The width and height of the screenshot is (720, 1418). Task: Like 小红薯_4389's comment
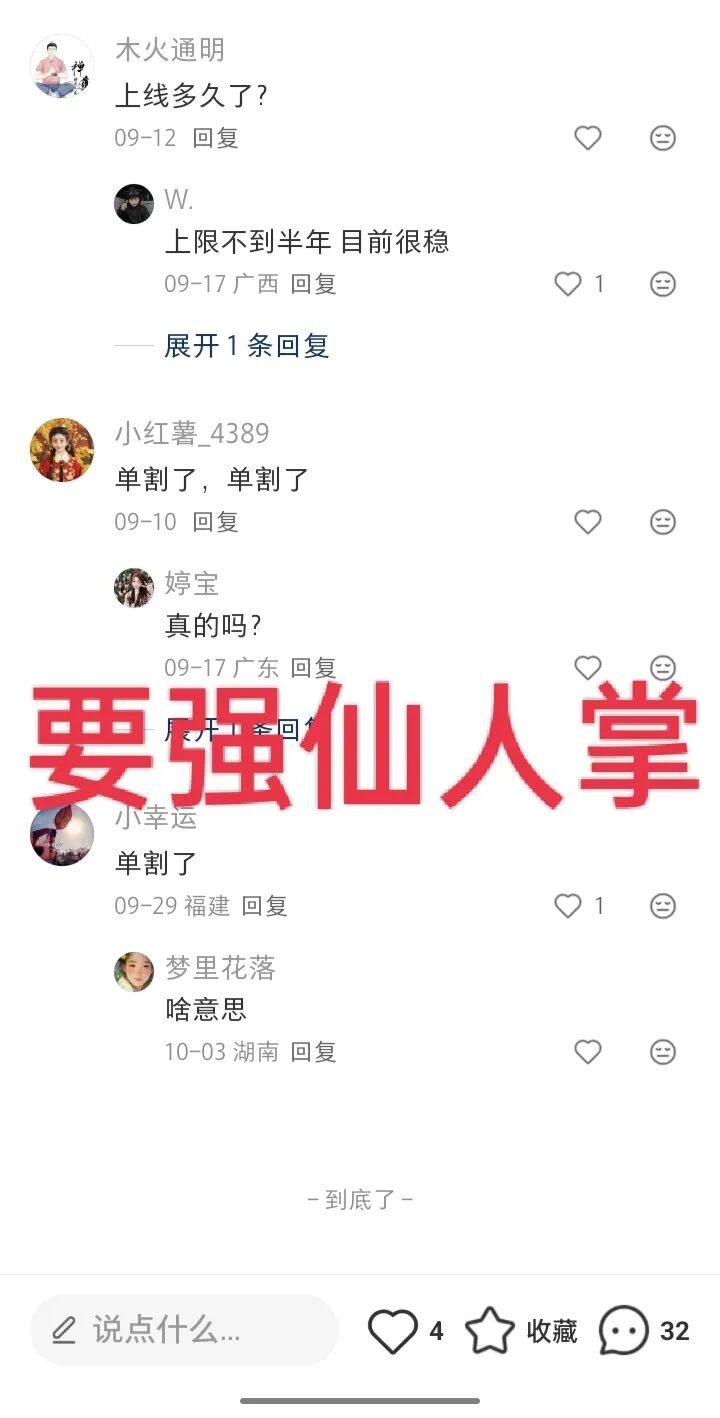click(588, 522)
